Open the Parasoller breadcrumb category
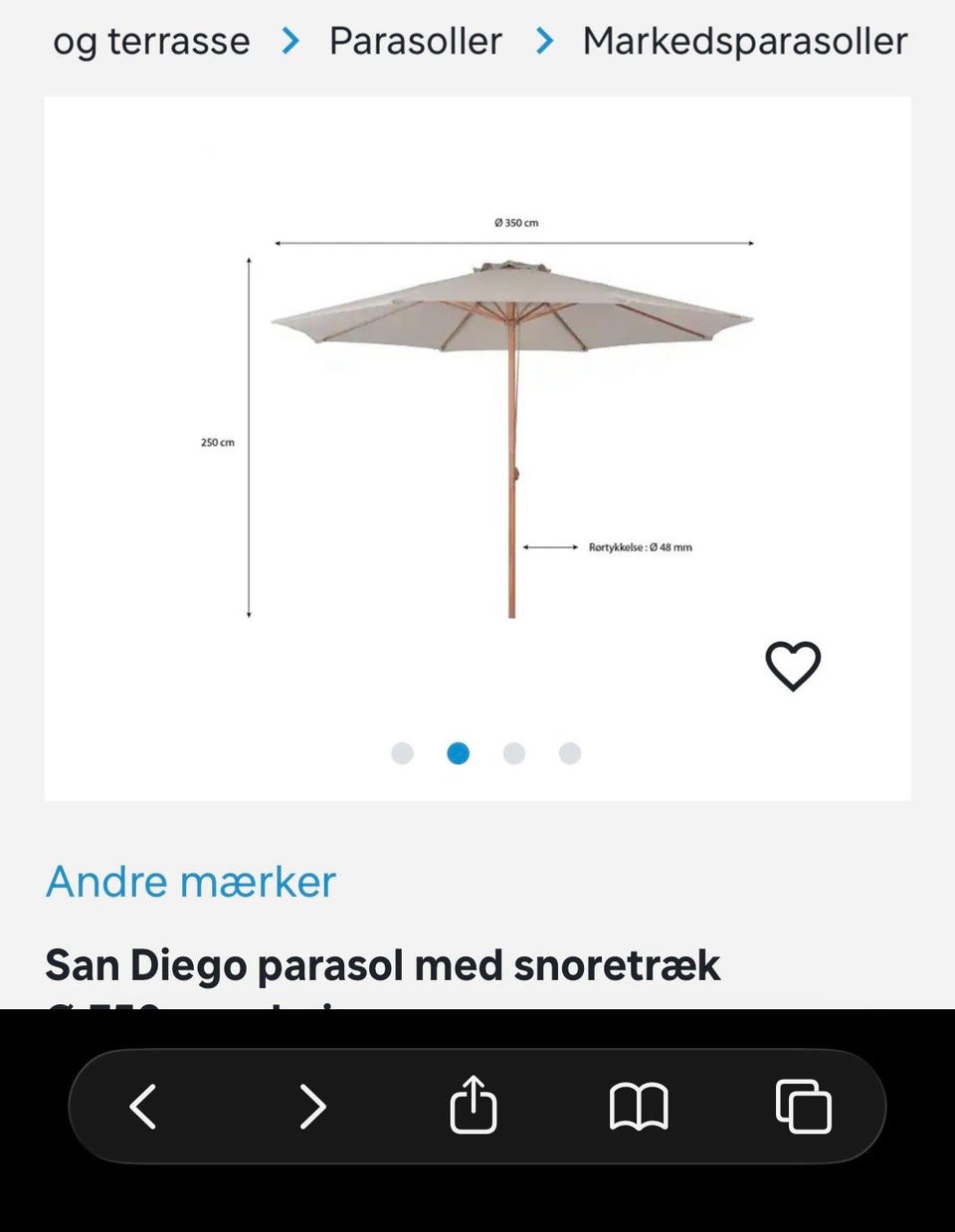The width and height of the screenshot is (955, 1232). [x=415, y=41]
